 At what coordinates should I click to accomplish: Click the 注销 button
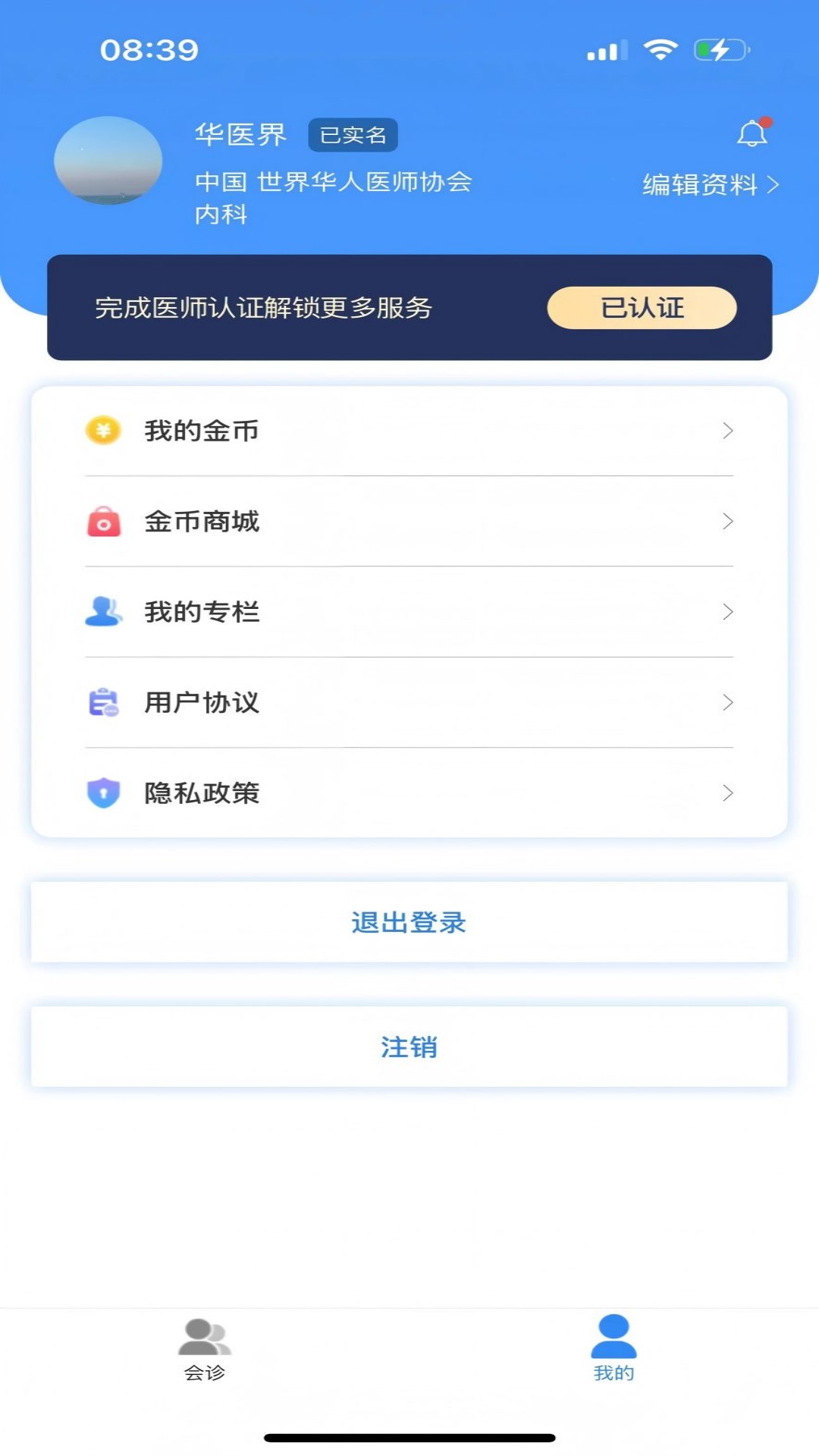[409, 1046]
